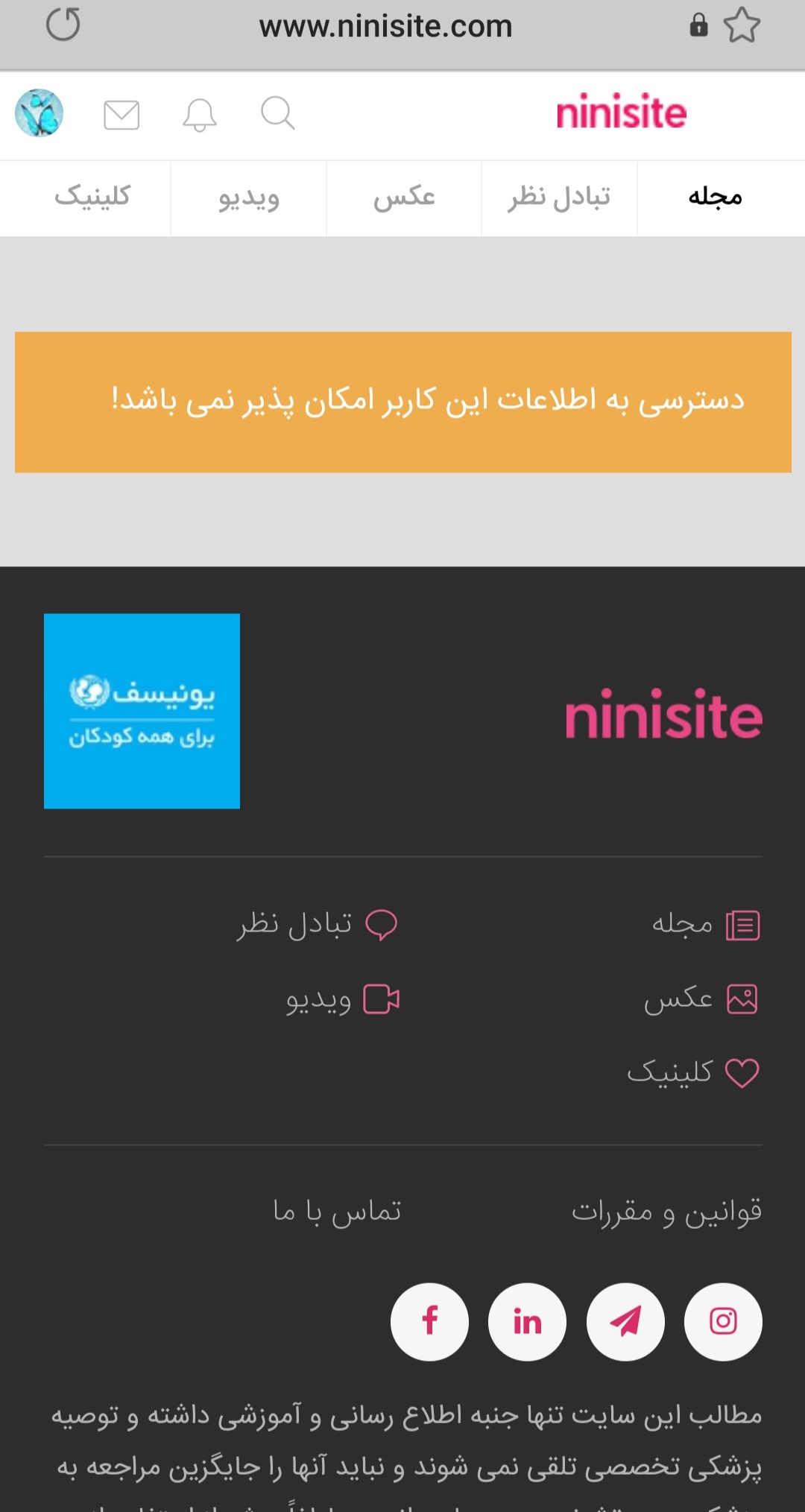The width and height of the screenshot is (805, 1512).
Task: Open the یونیسف banner in the footer
Action: click(x=142, y=711)
